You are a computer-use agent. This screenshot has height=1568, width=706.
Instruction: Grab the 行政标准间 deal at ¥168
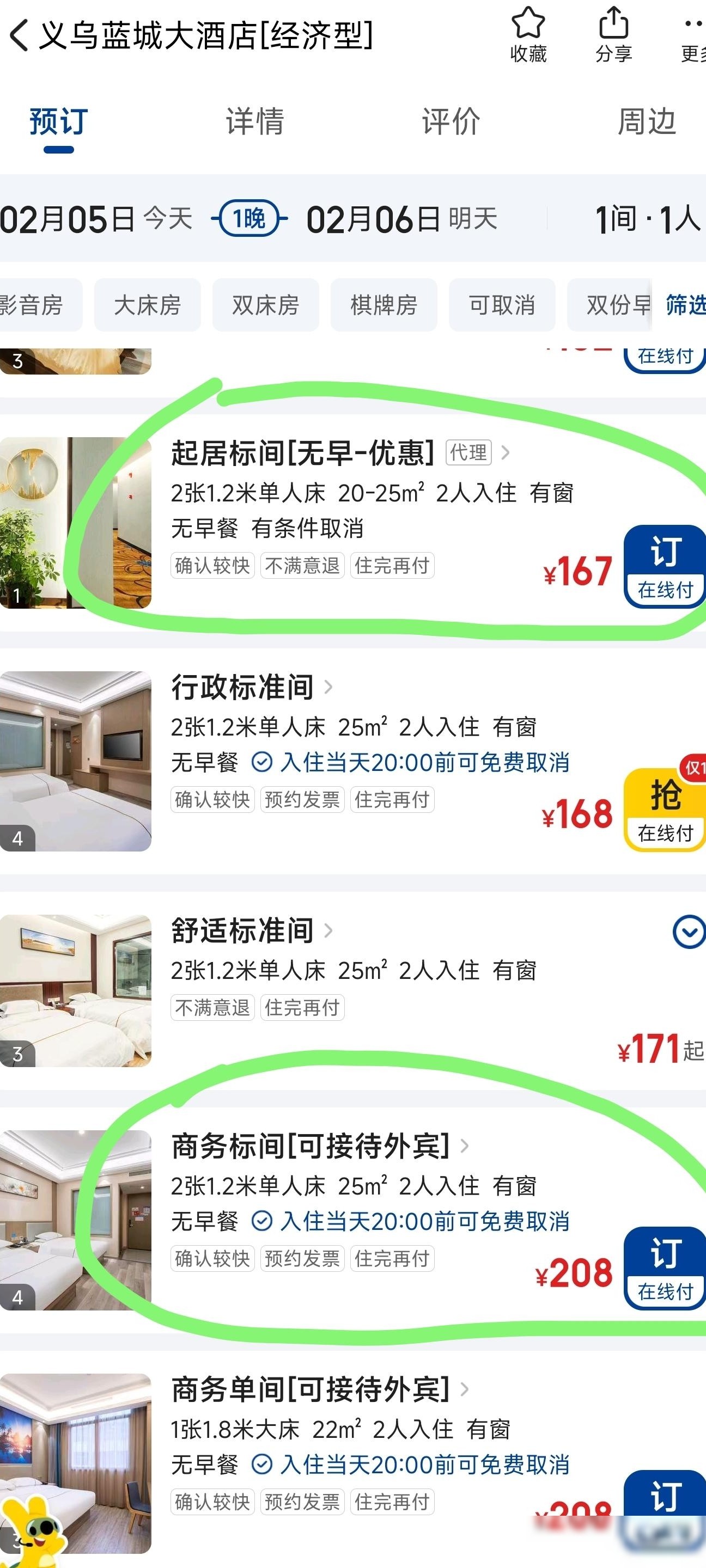(x=665, y=810)
